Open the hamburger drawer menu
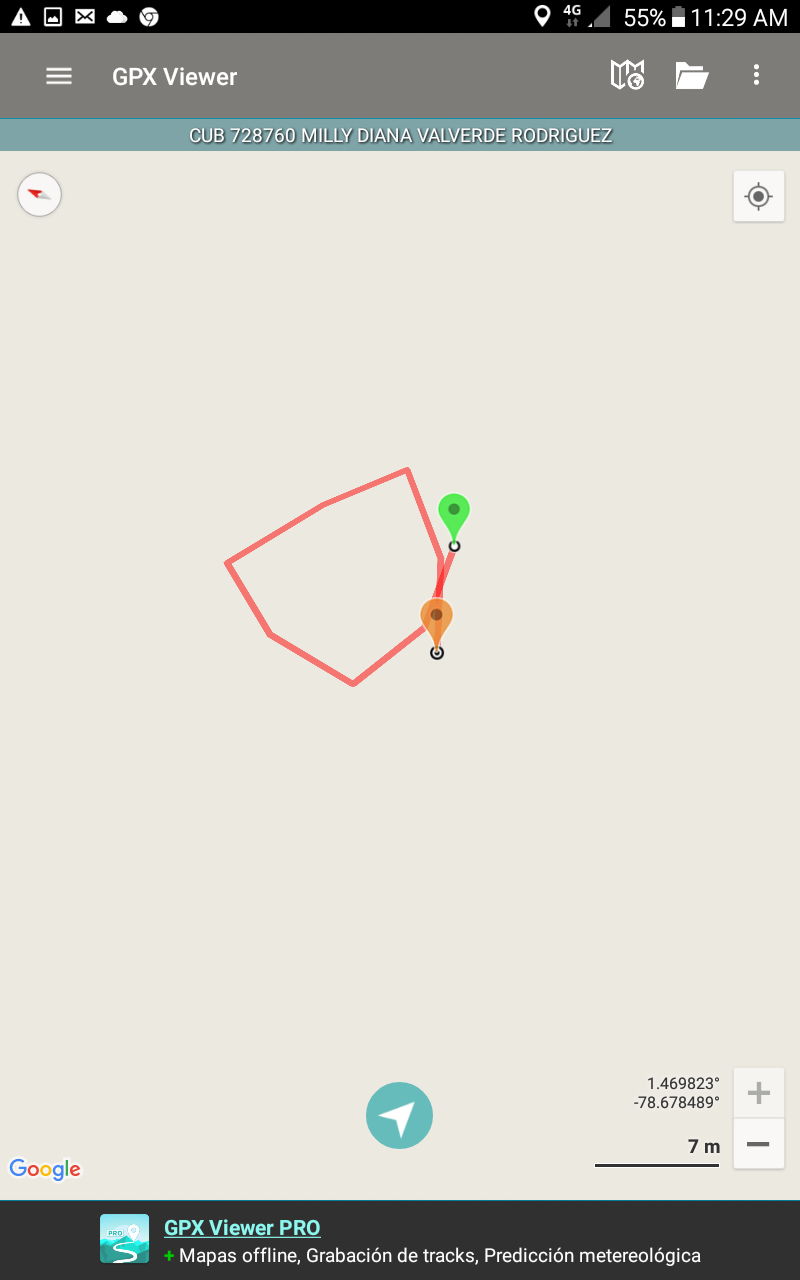The width and height of the screenshot is (800, 1280). (59, 76)
